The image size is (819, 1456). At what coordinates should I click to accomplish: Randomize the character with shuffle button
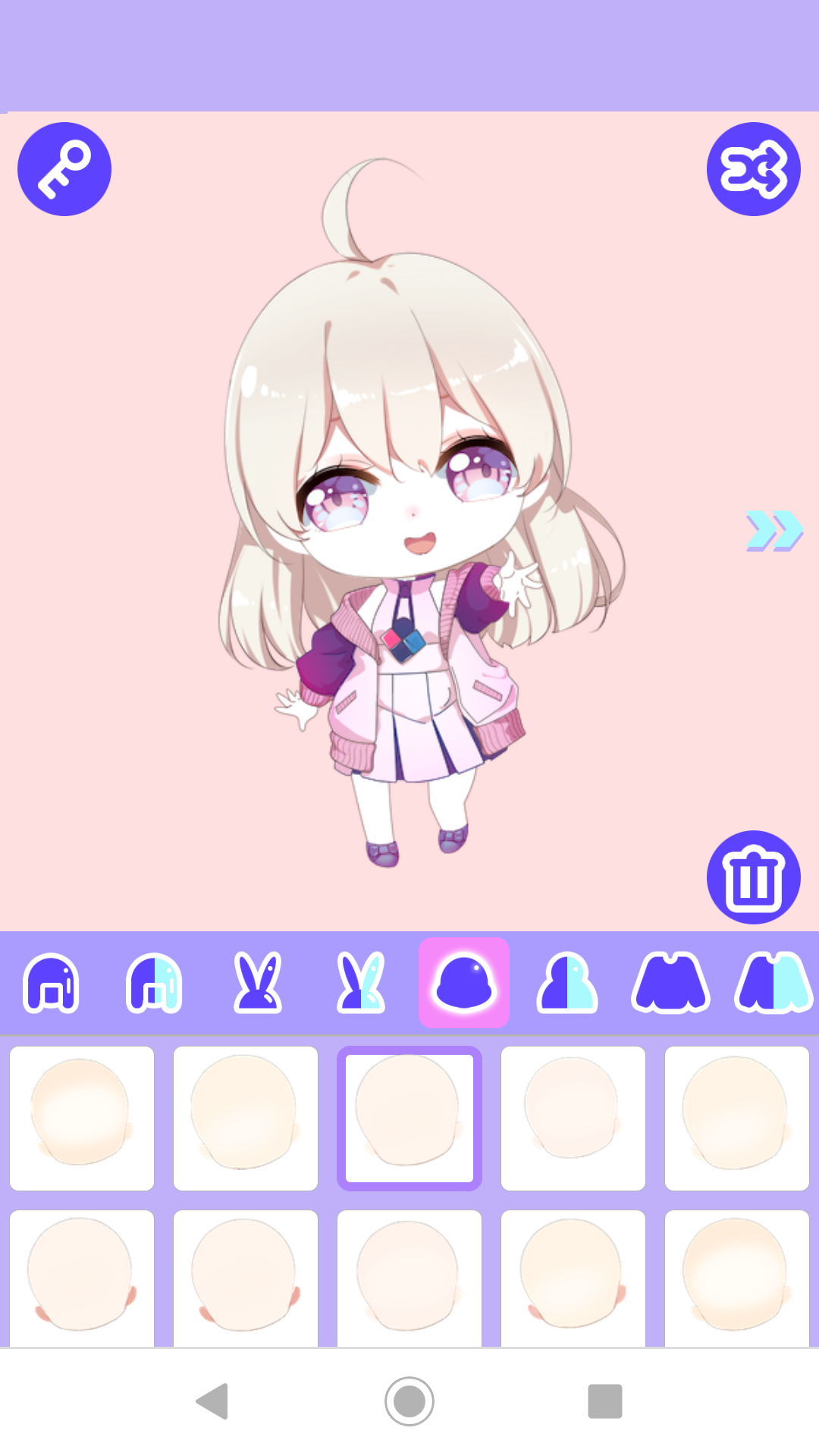coord(753,169)
